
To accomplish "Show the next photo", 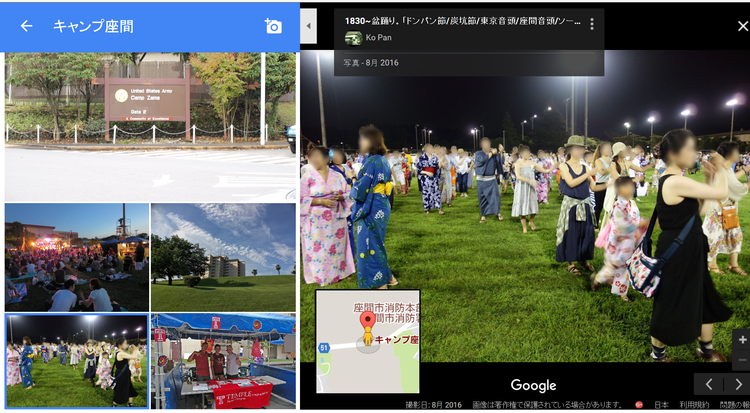I will (737, 384).
